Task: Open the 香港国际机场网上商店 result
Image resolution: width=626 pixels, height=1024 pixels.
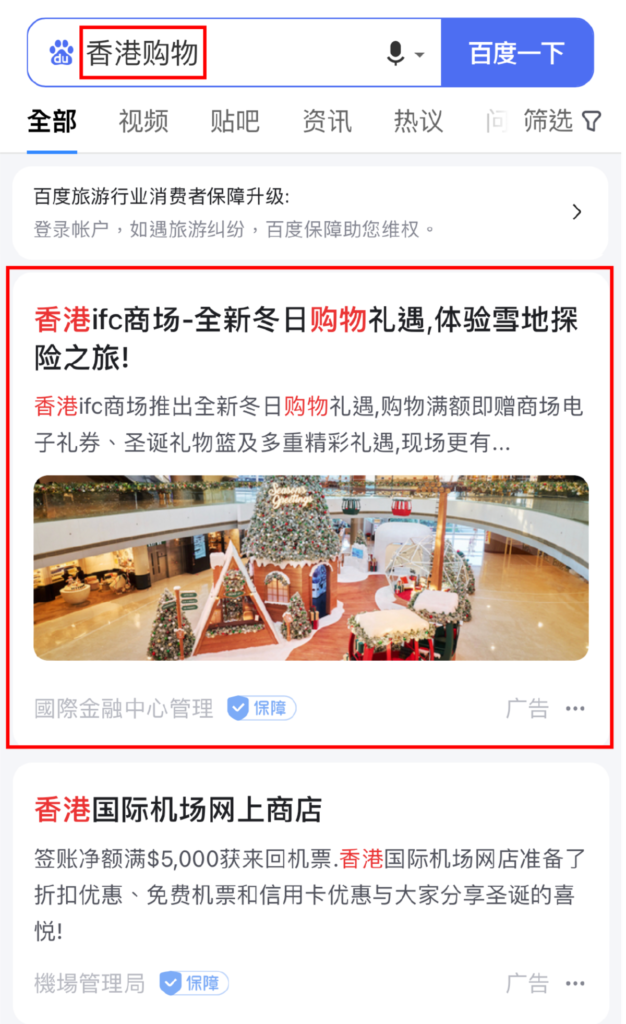Action: coord(179,809)
